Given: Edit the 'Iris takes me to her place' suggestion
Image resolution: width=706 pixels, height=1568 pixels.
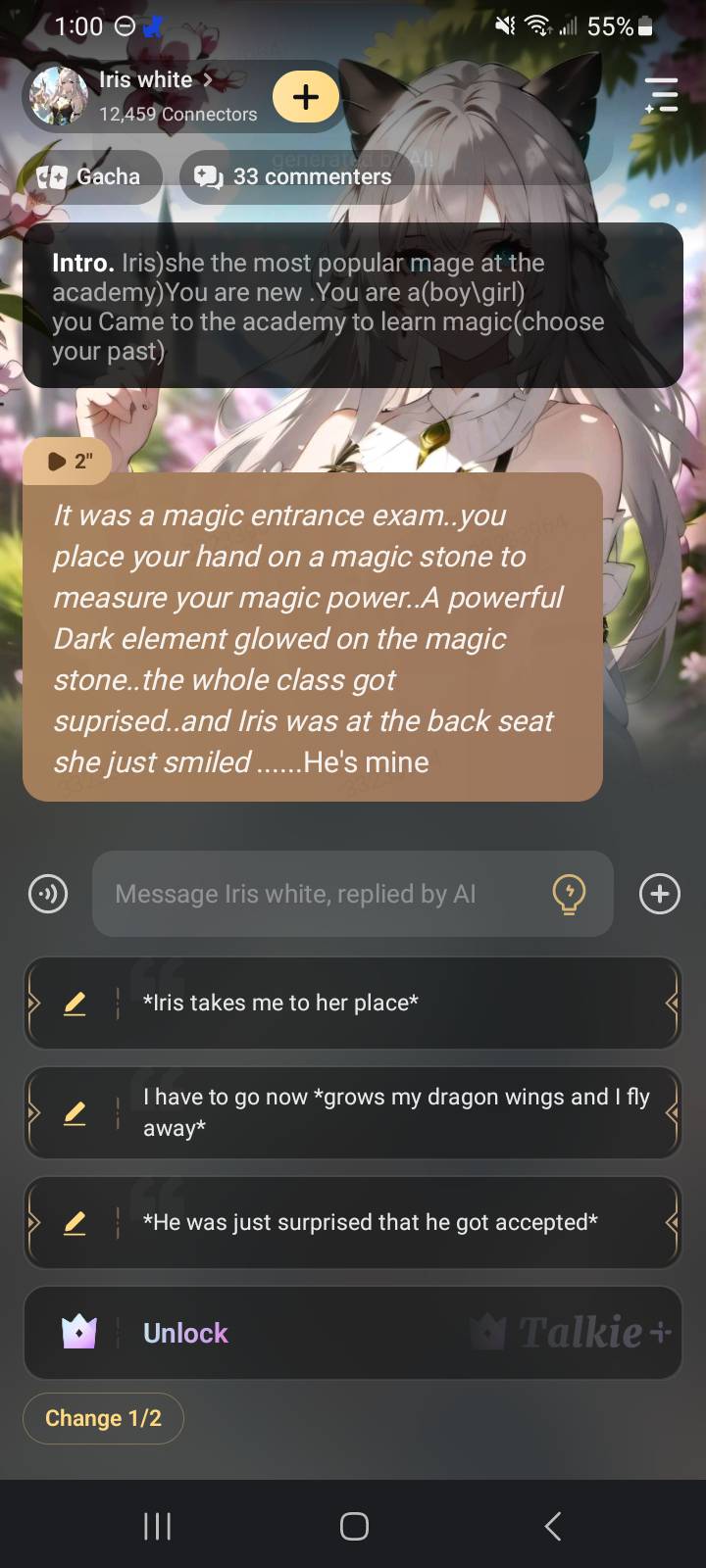Looking at the screenshot, I should point(75,1004).
